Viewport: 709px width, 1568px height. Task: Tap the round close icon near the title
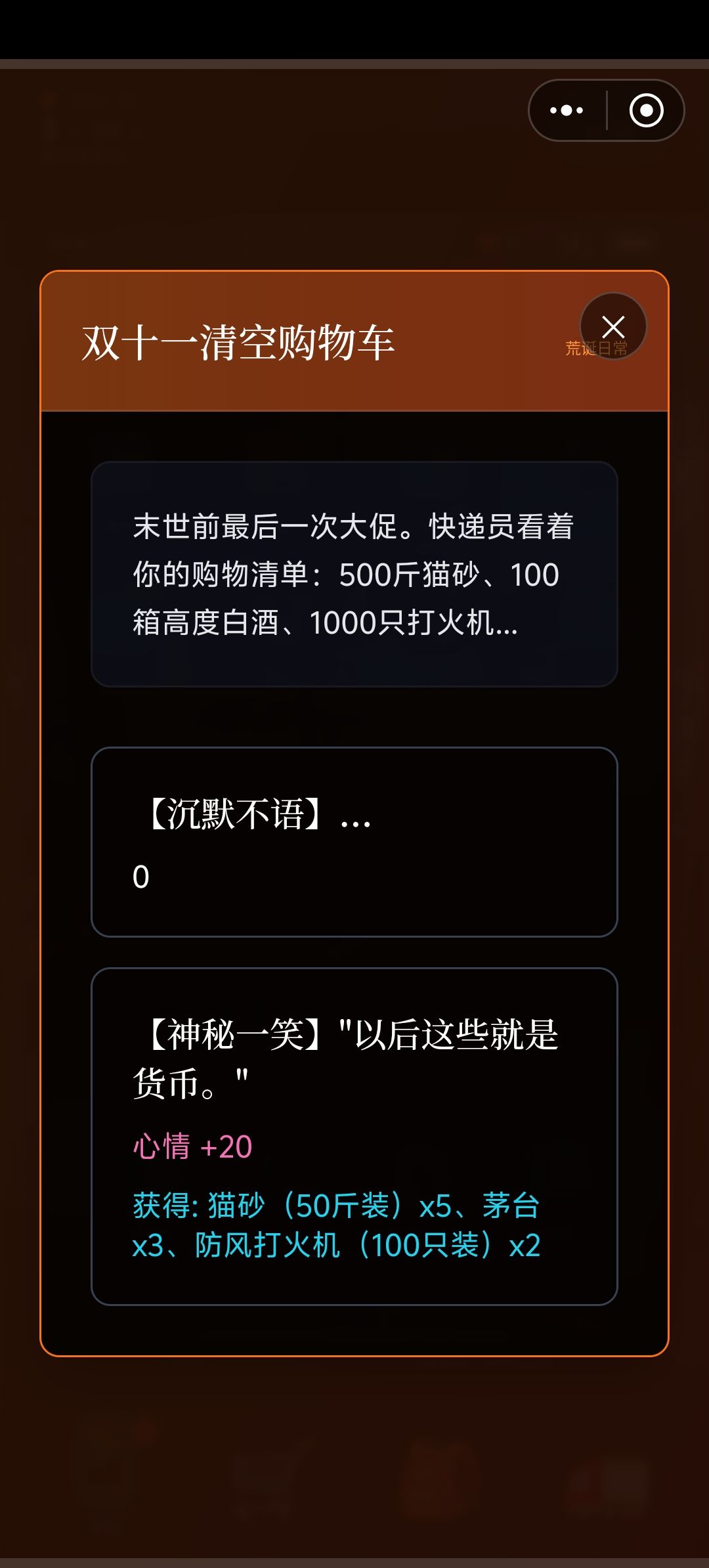coord(614,325)
